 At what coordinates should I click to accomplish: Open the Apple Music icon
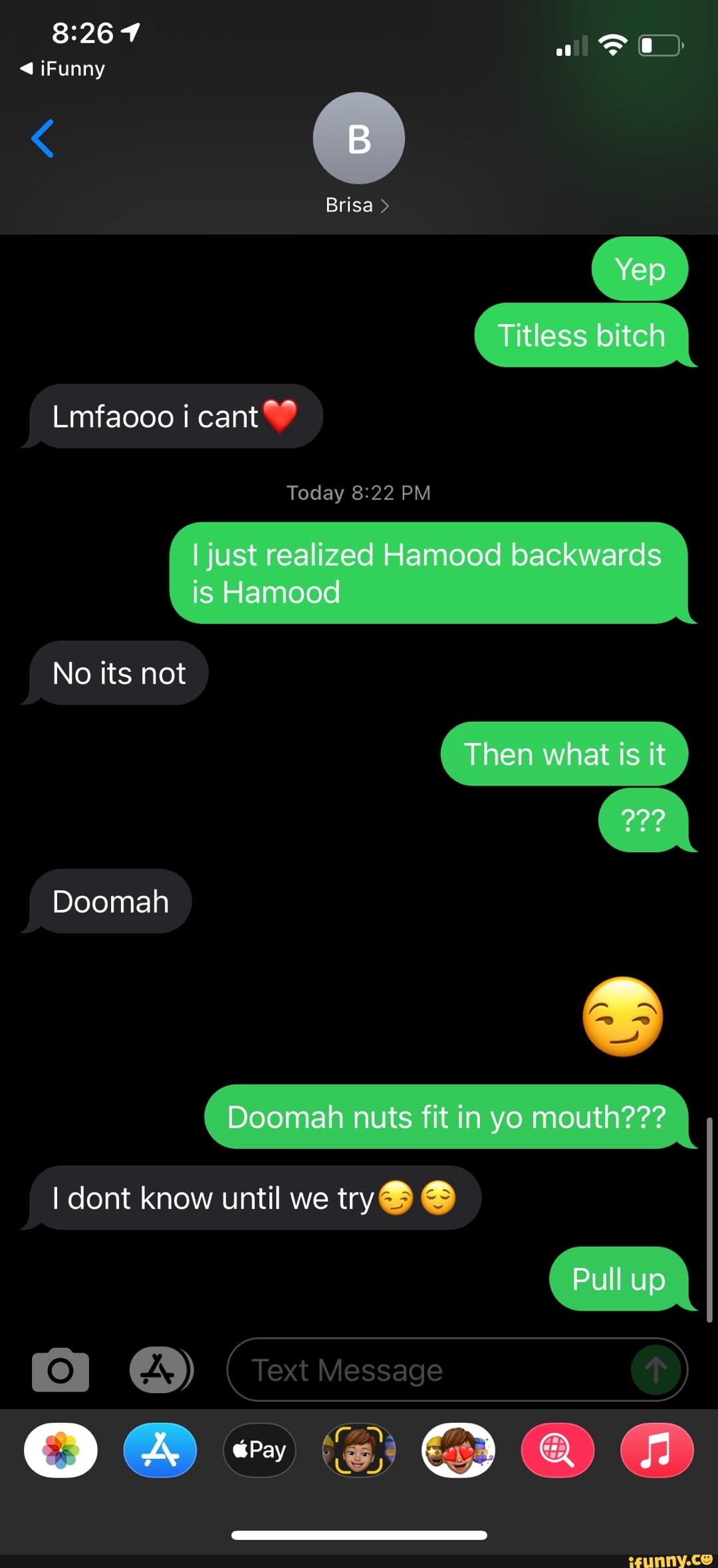pyautogui.click(x=657, y=1450)
